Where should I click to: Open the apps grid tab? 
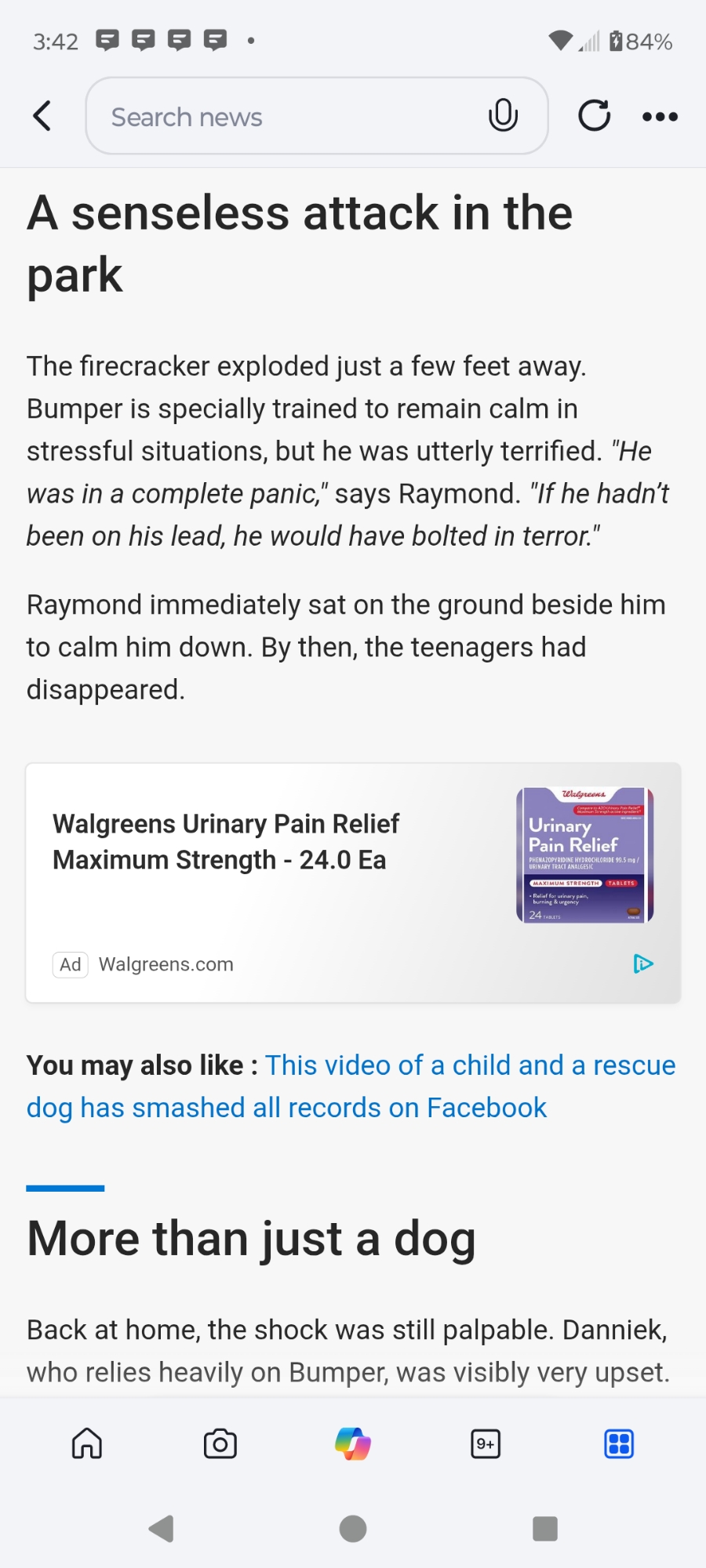point(619,1443)
